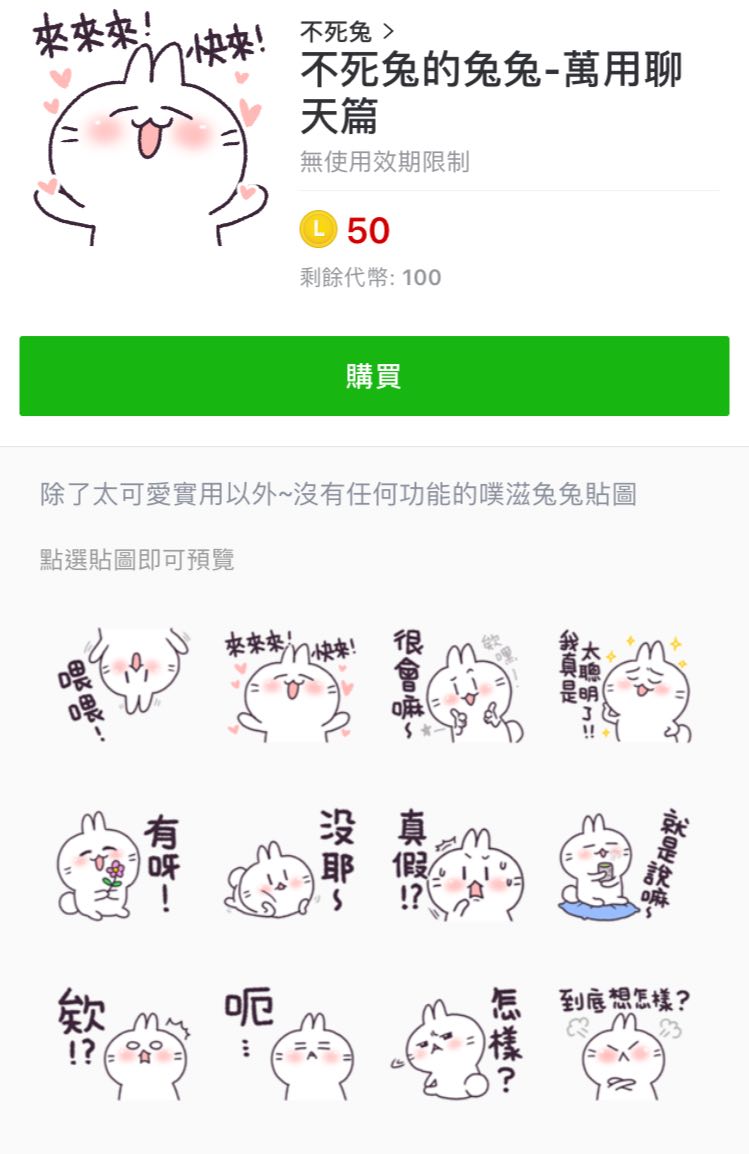Preview the 沒耶 sticker

click(x=291, y=865)
